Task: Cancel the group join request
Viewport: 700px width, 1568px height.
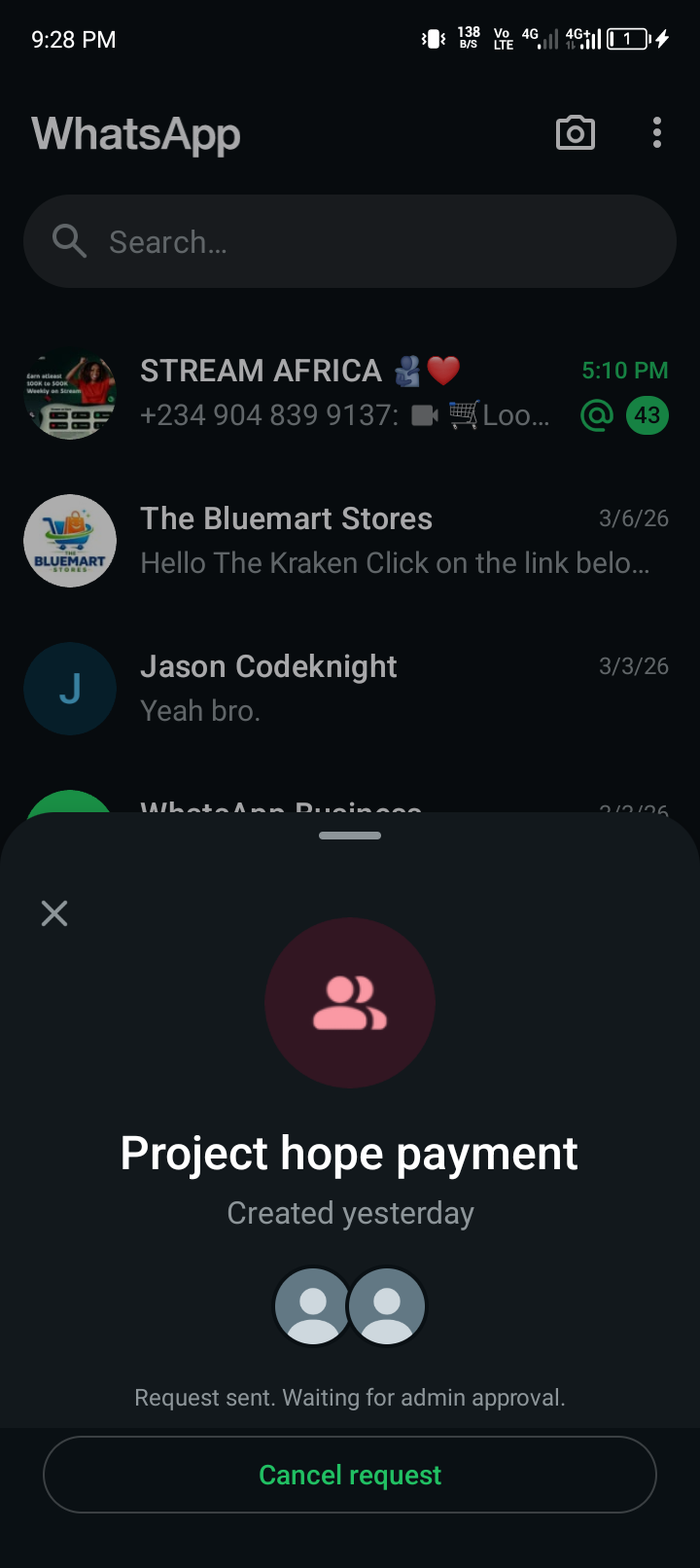Action: [350, 1475]
